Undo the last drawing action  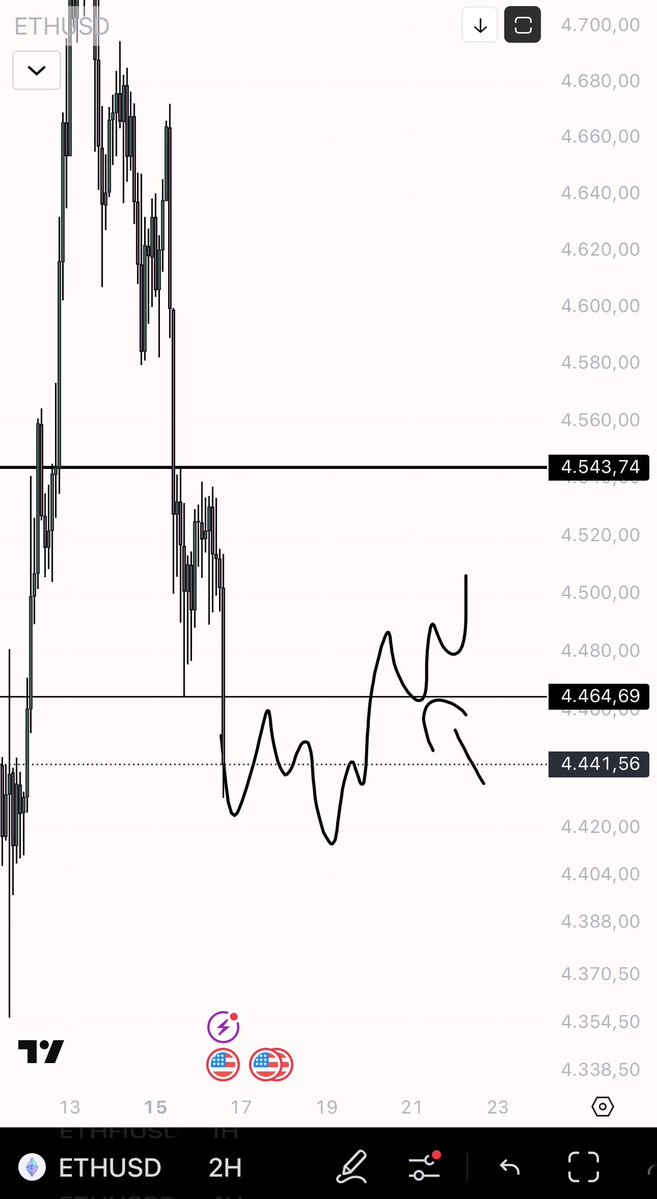point(509,1167)
